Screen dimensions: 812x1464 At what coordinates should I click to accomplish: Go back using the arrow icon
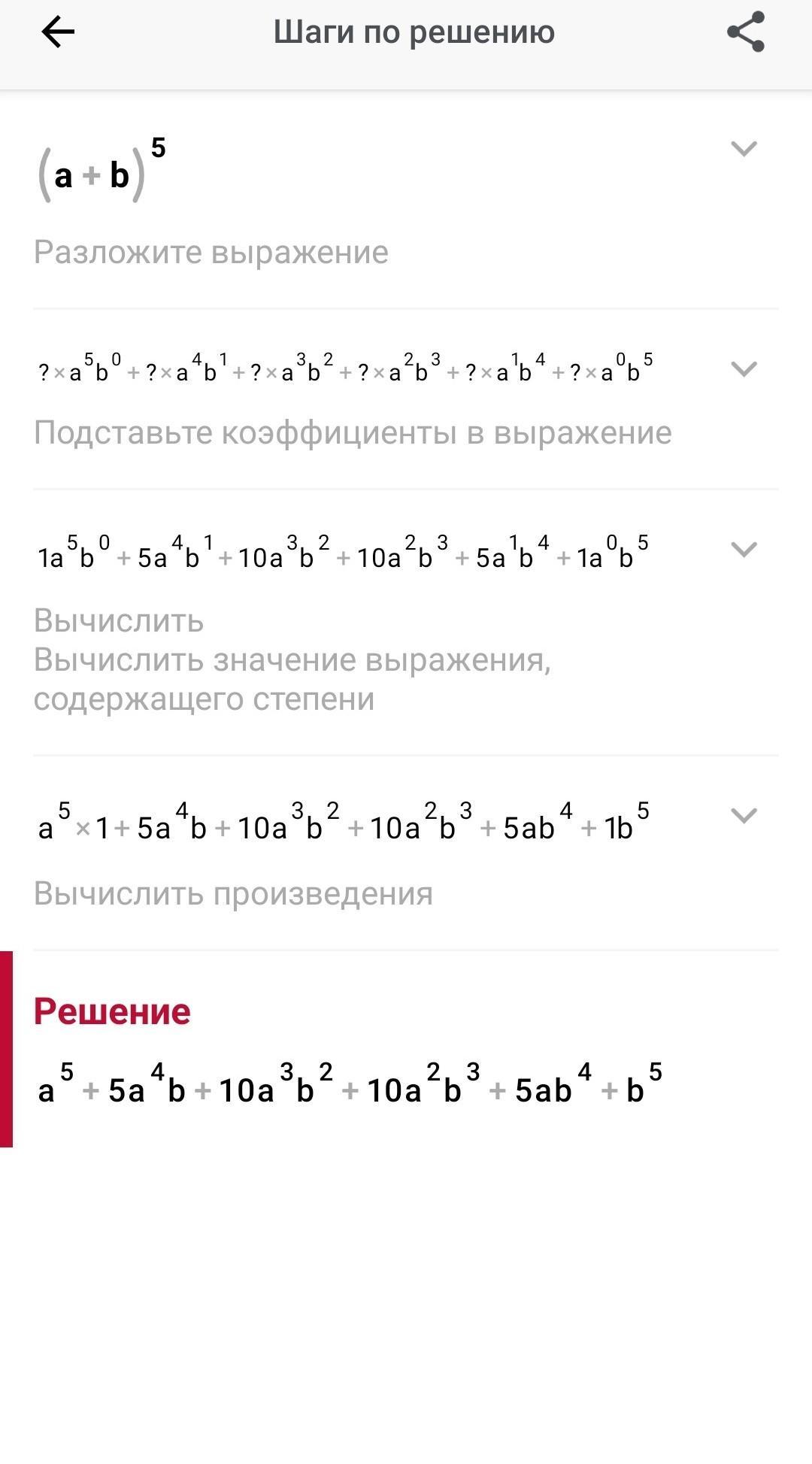58,32
